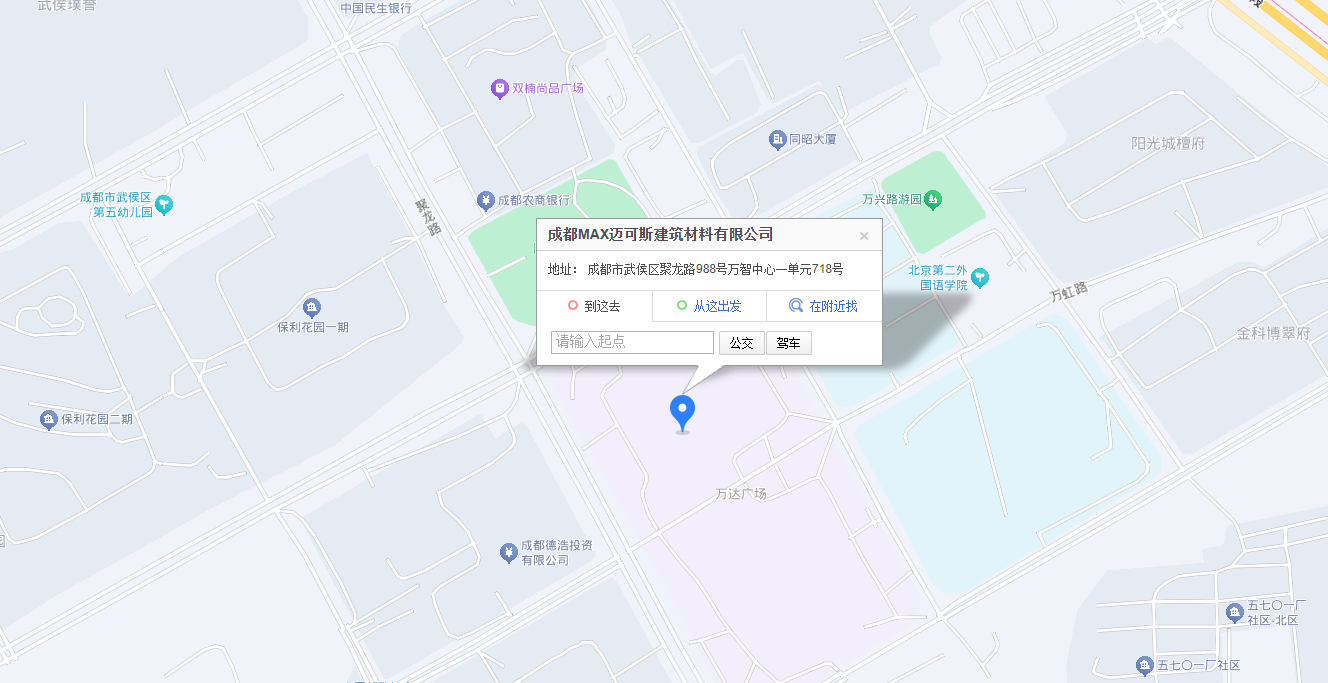Select the 成都农商银行 map marker
This screenshot has height=683, width=1328.
tap(485, 201)
